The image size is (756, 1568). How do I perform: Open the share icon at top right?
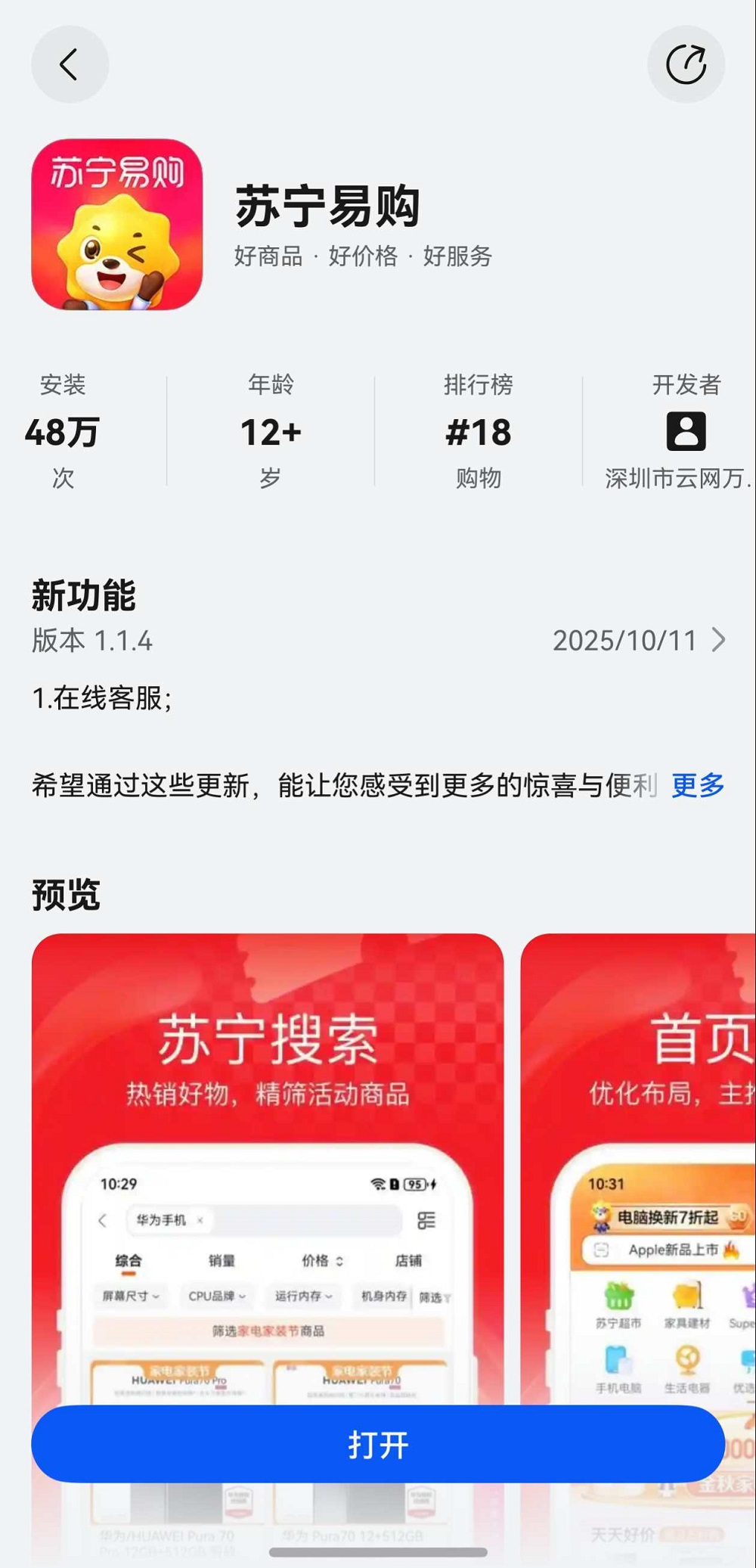[686, 64]
